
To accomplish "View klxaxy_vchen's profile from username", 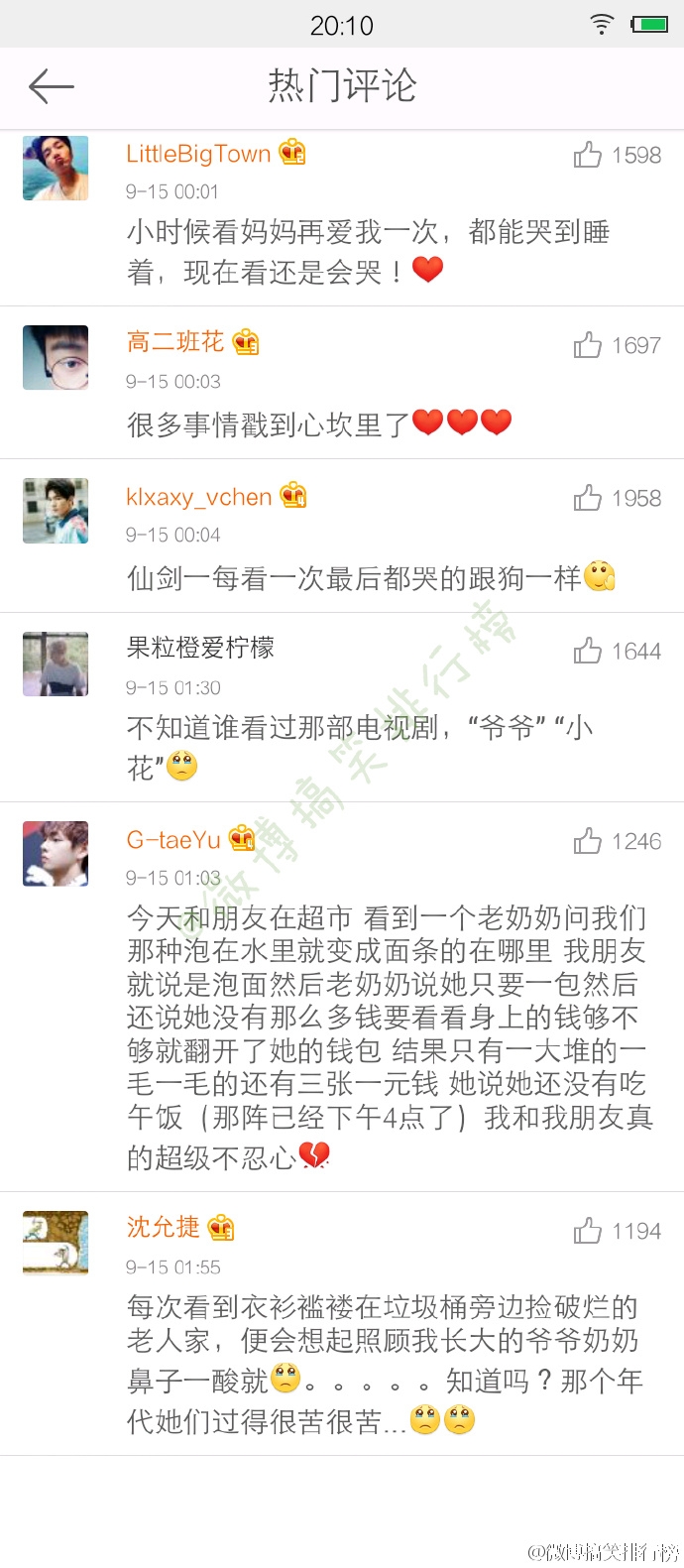I will coord(199,497).
